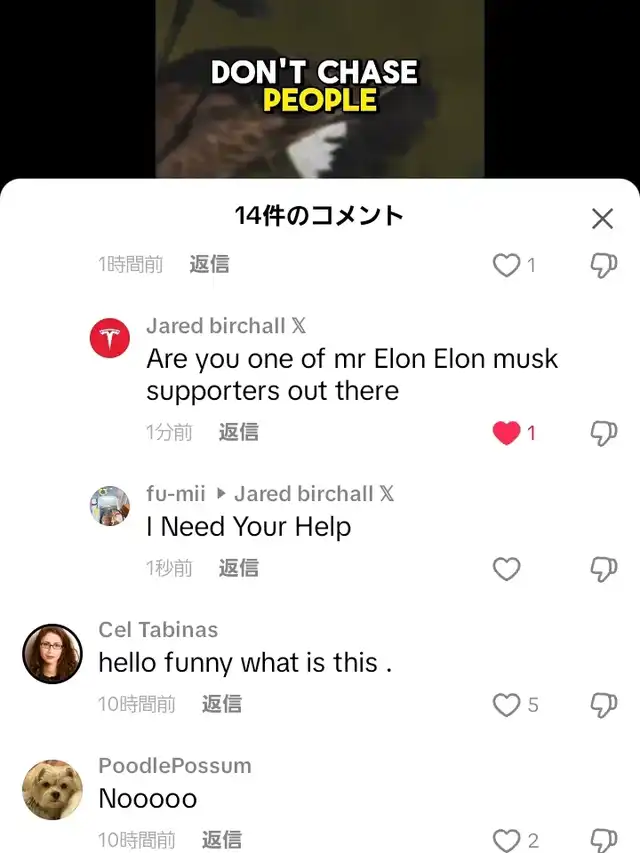The image size is (640, 853).
Task: Open Cel Tabinas's profile avatar
Action: point(52,653)
